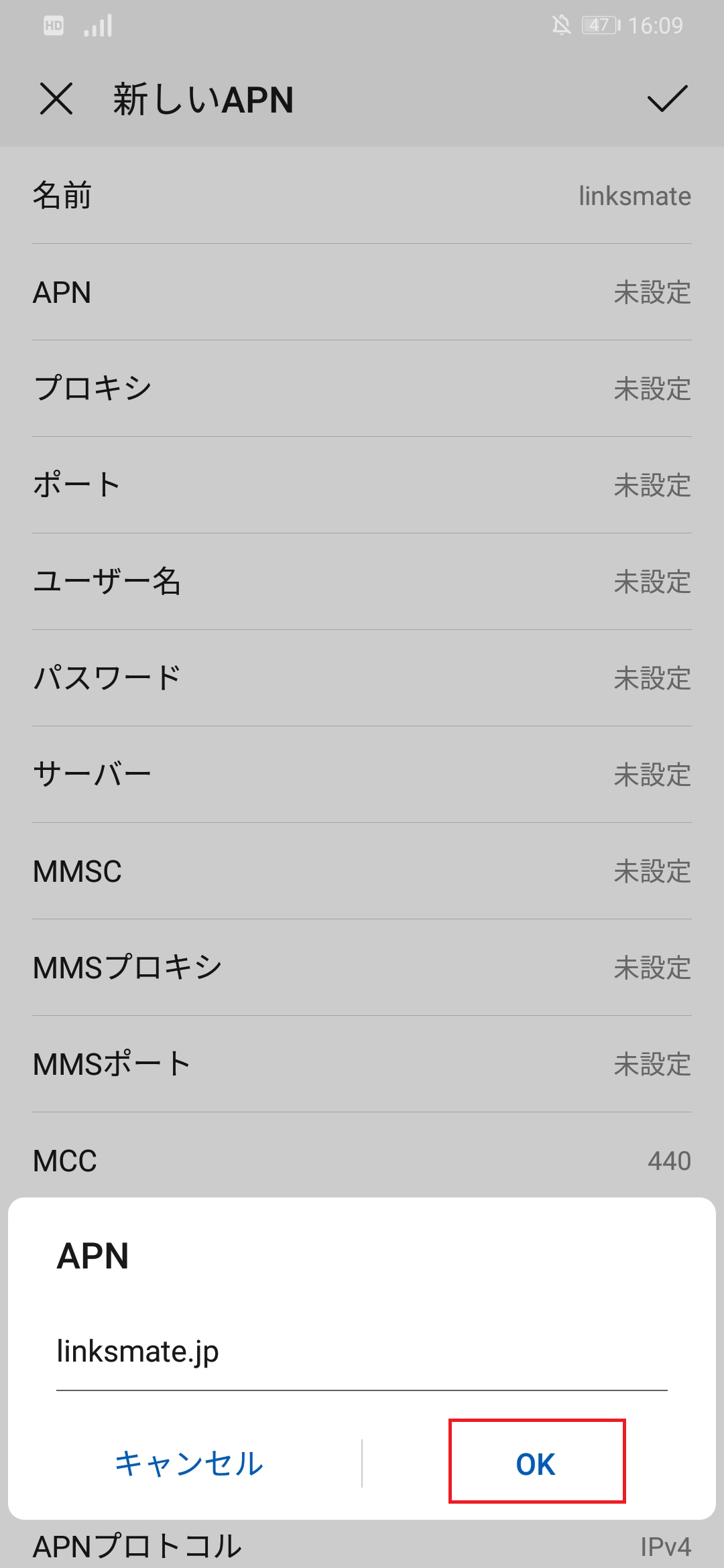This screenshot has height=1568, width=724.
Task: Save the new APN with the checkmark
Action: tap(667, 99)
